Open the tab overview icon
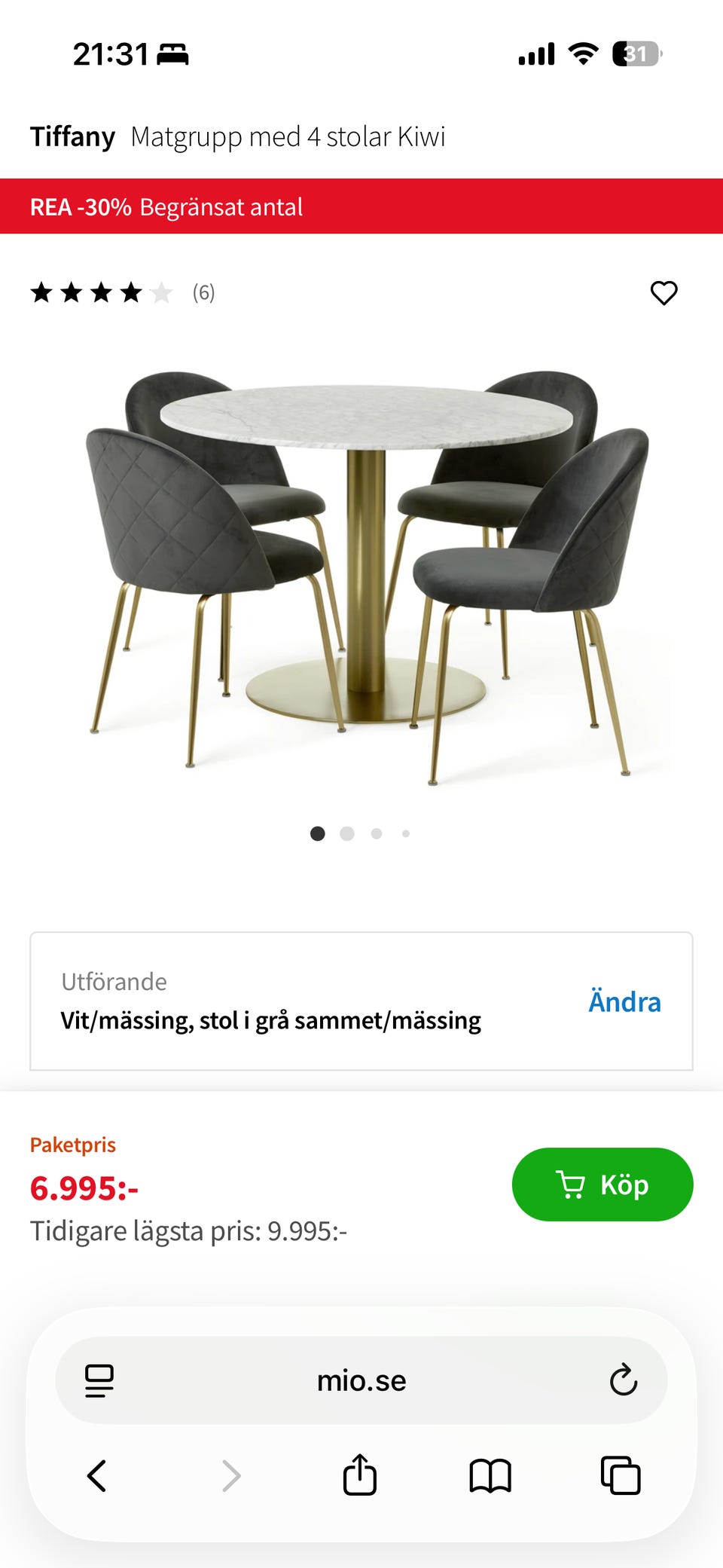 pos(619,1476)
